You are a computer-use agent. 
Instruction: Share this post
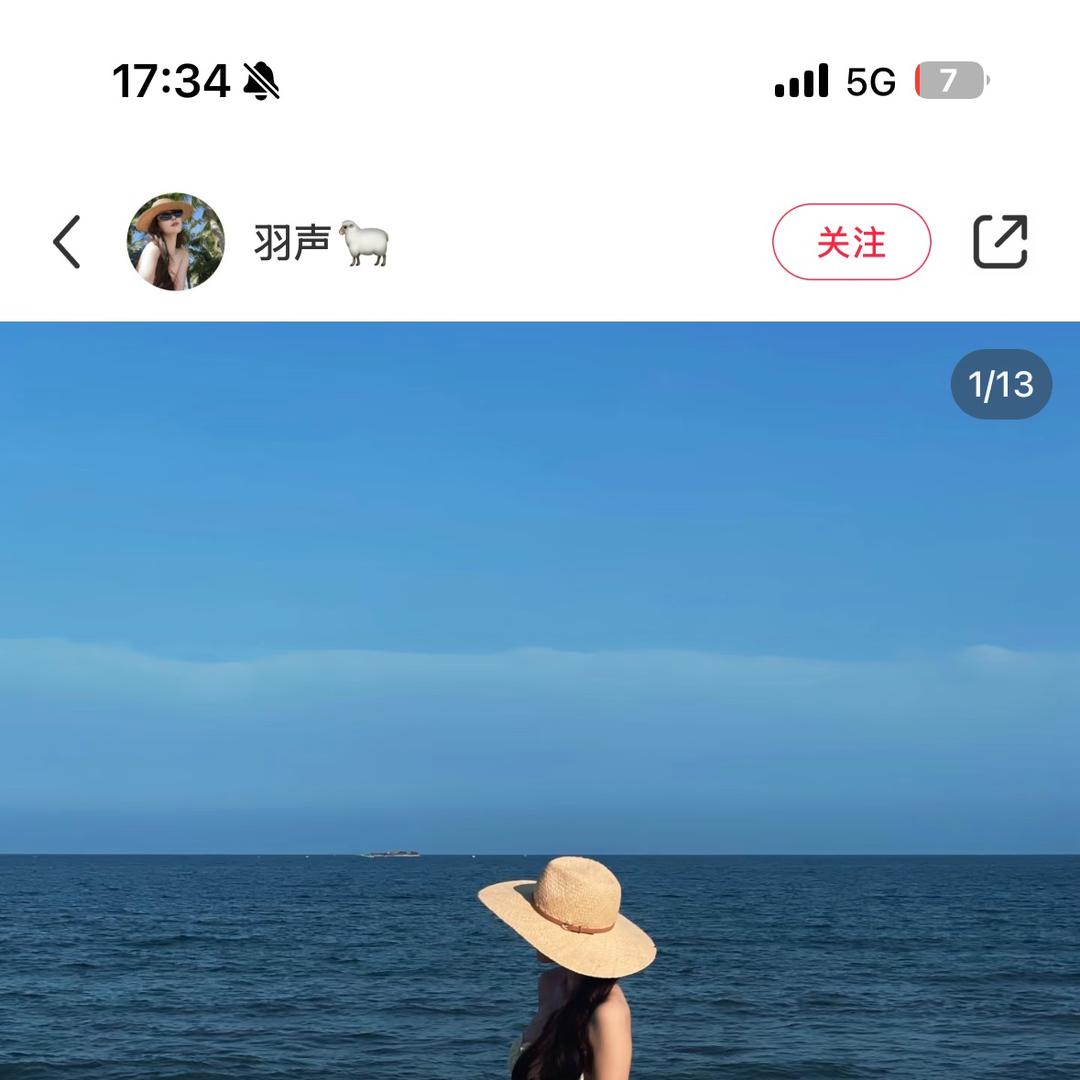point(1000,242)
